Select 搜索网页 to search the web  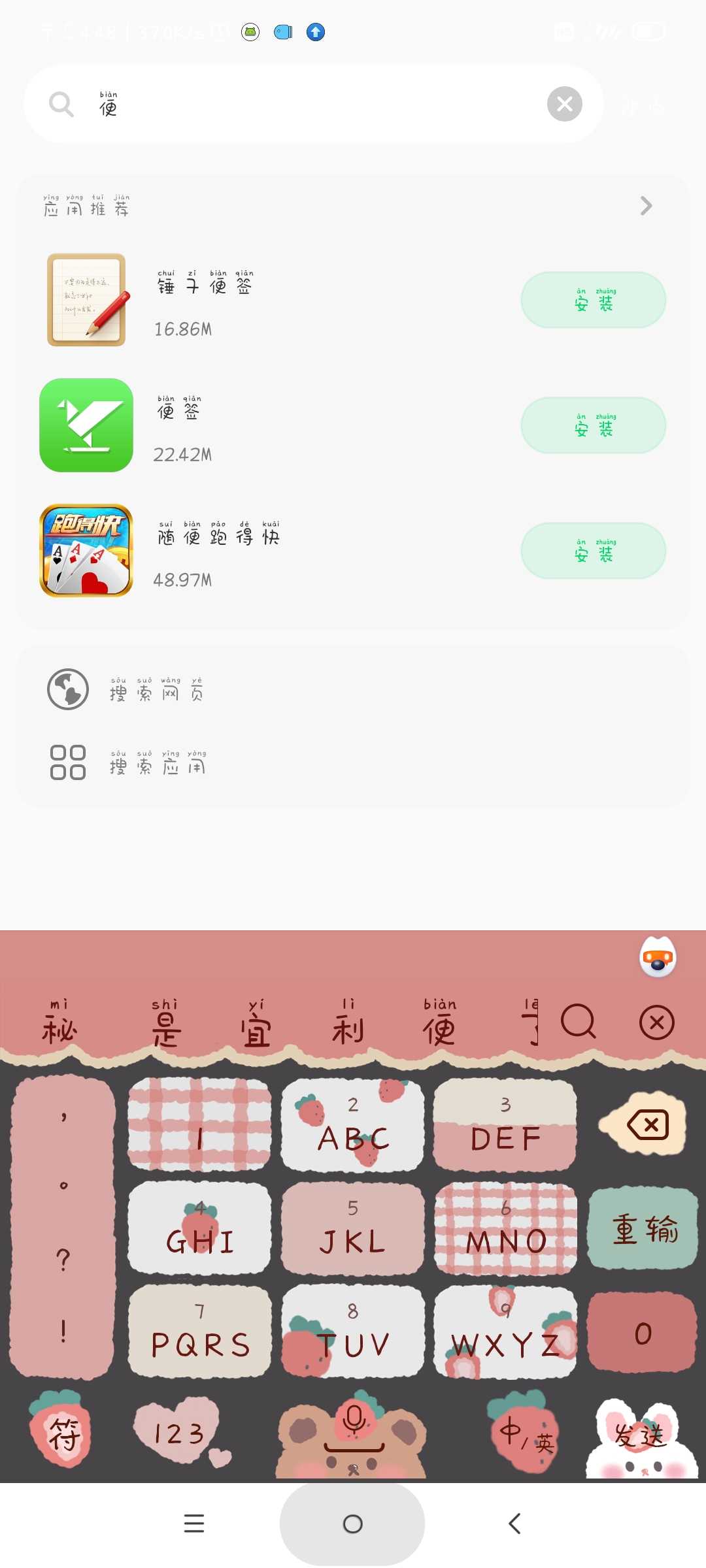353,689
